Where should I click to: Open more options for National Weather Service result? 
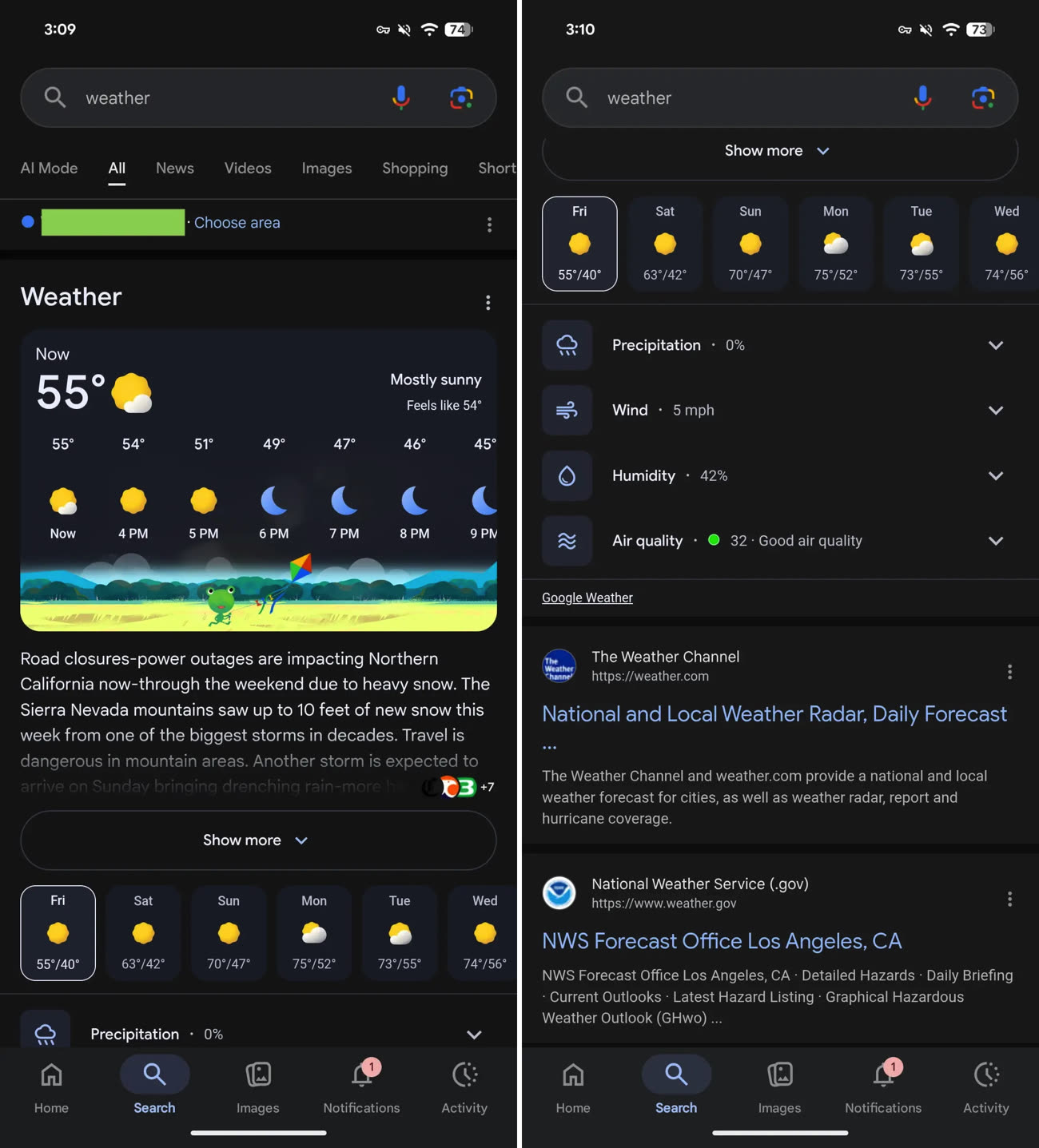click(x=1009, y=899)
